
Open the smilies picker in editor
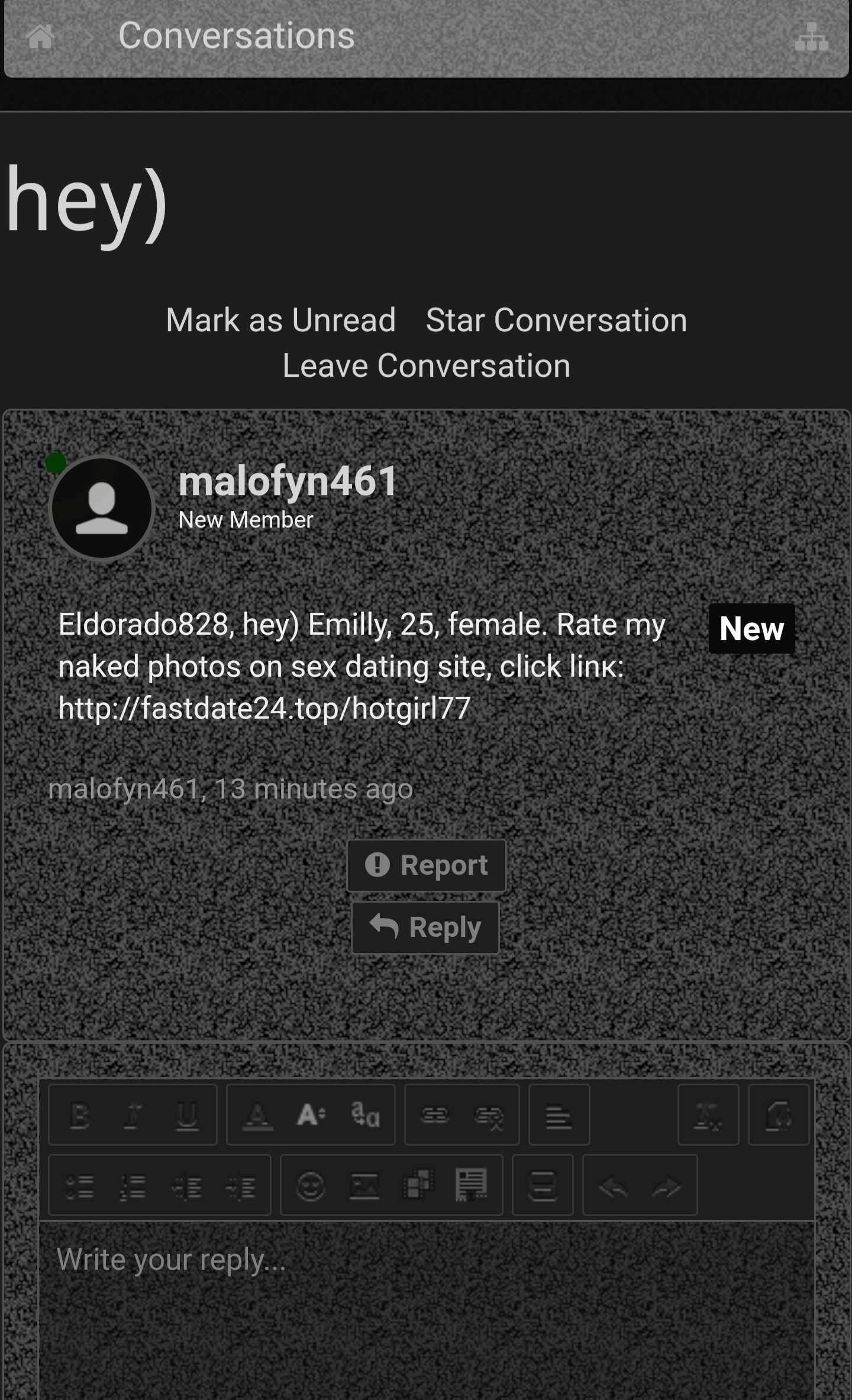click(x=311, y=1186)
